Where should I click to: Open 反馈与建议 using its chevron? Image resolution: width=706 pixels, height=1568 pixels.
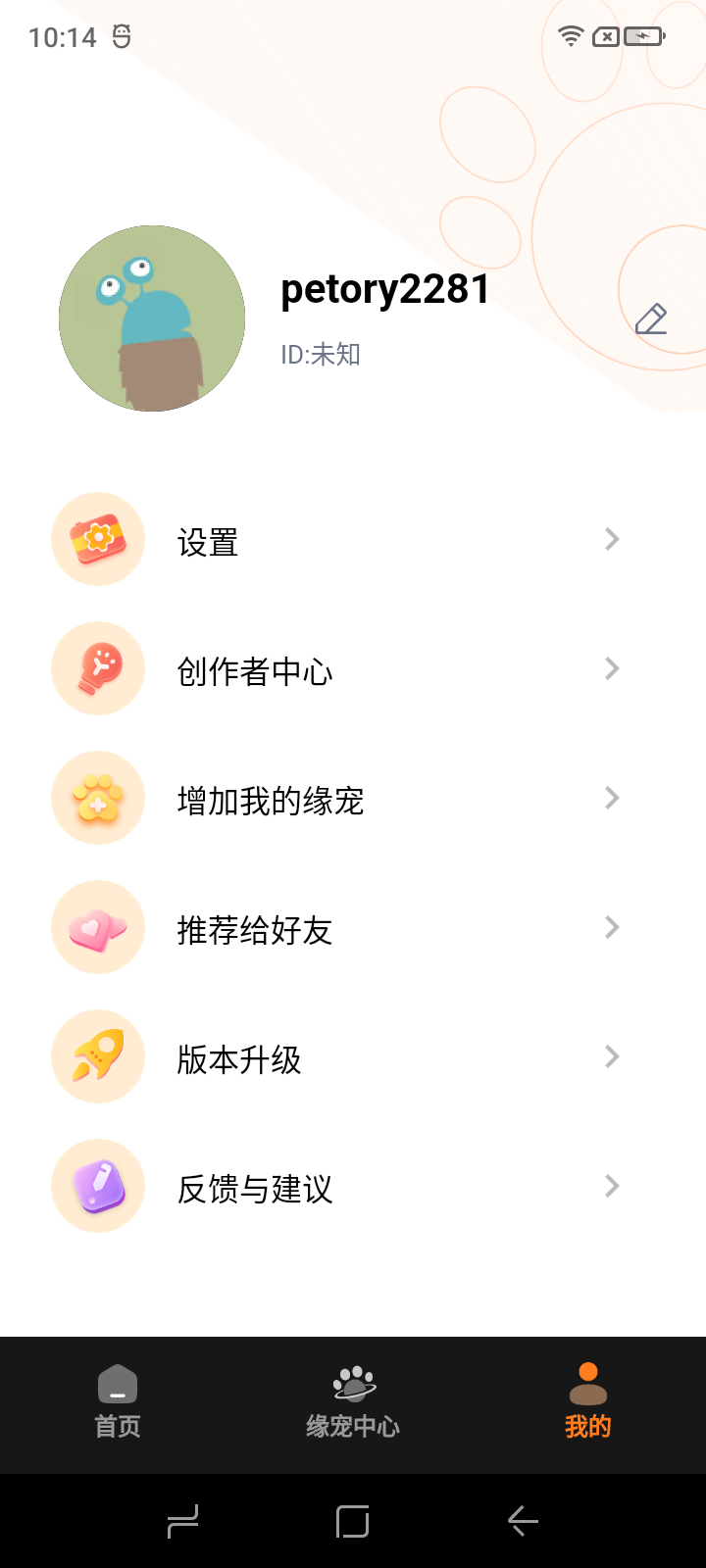pos(611,1186)
